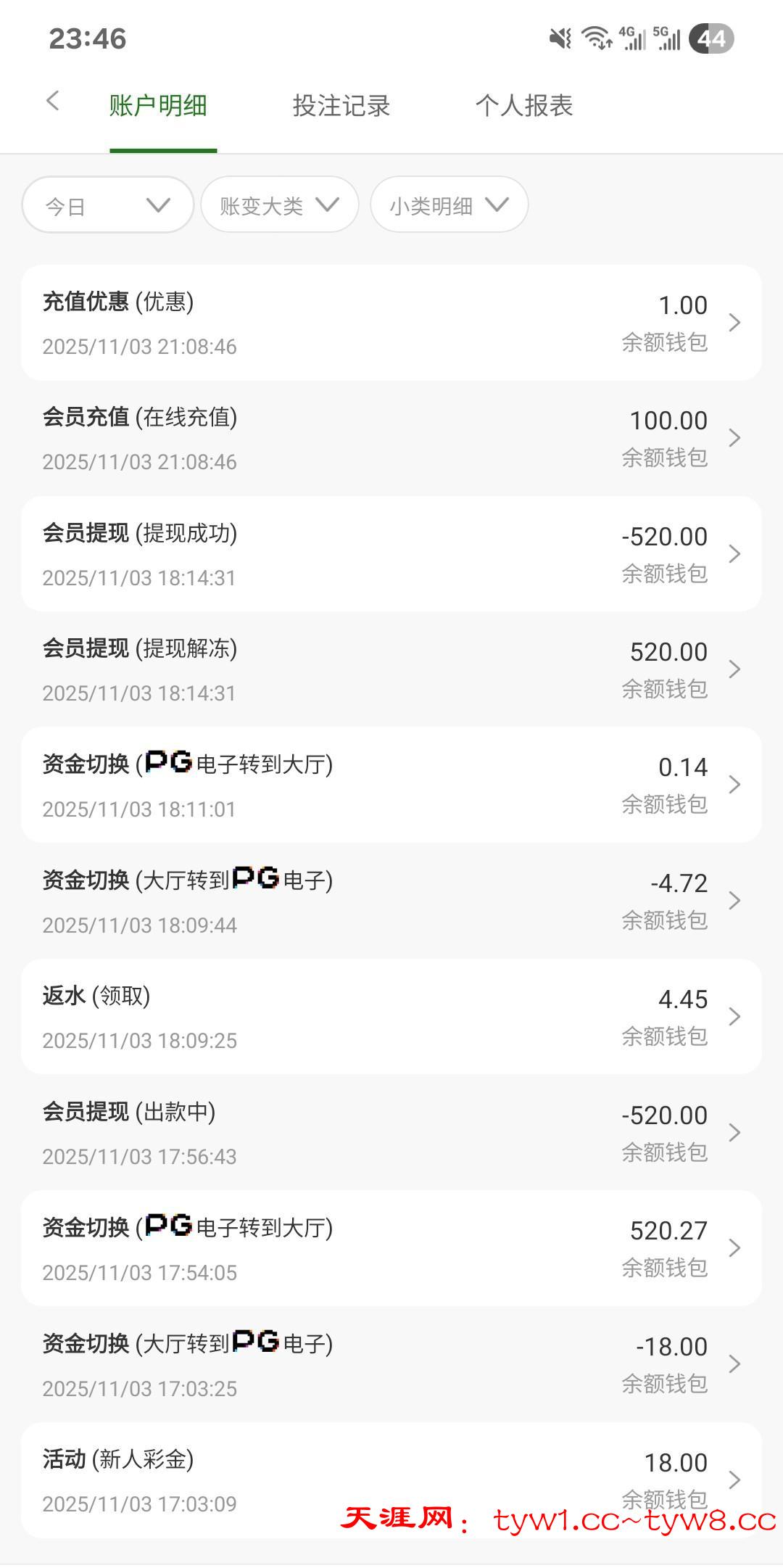View the 会员提现 (出款中) record
Image resolution: width=783 pixels, height=1568 pixels.
pos(391,1132)
